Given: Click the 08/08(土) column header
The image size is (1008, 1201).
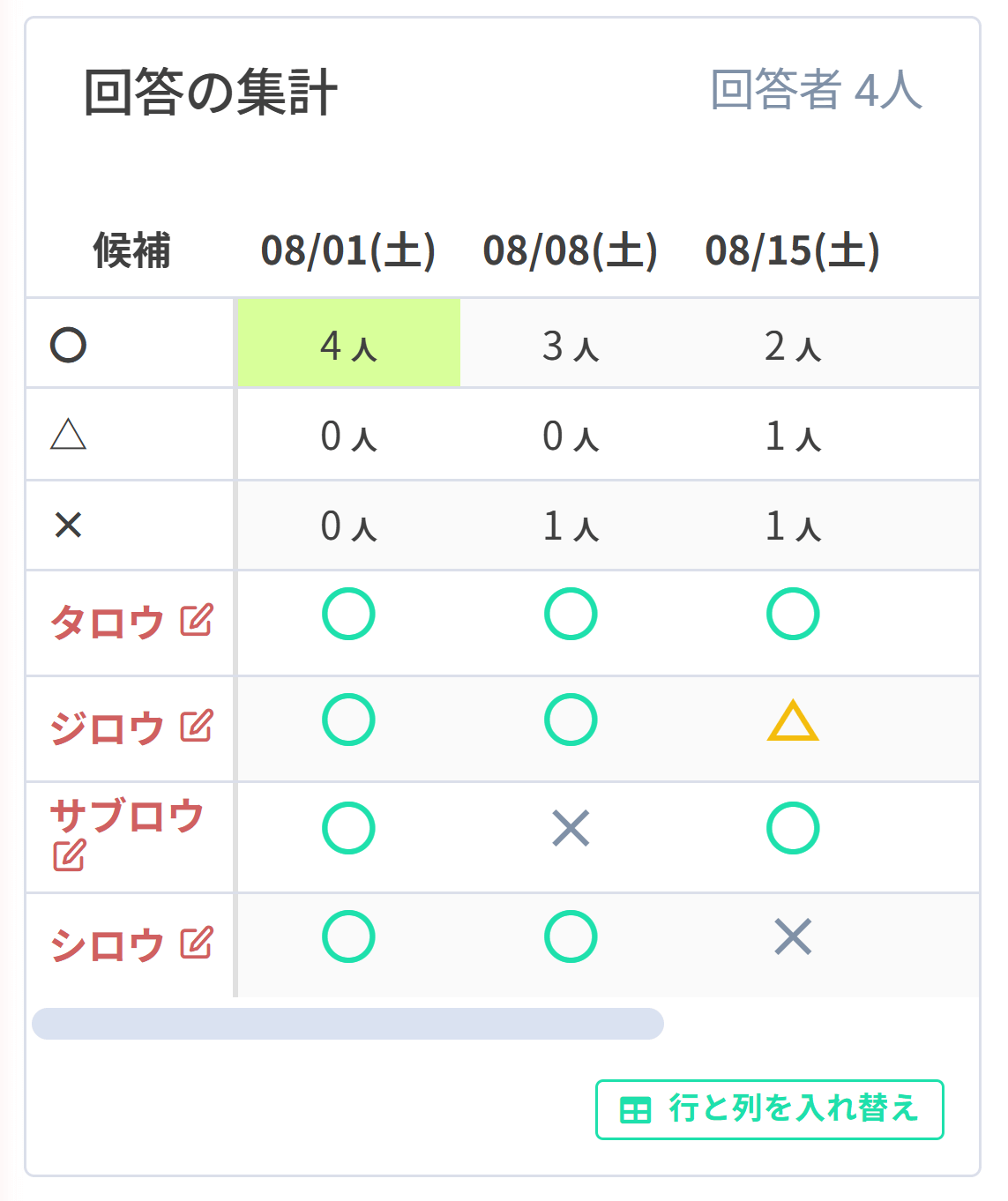Looking at the screenshot, I should point(569,250).
